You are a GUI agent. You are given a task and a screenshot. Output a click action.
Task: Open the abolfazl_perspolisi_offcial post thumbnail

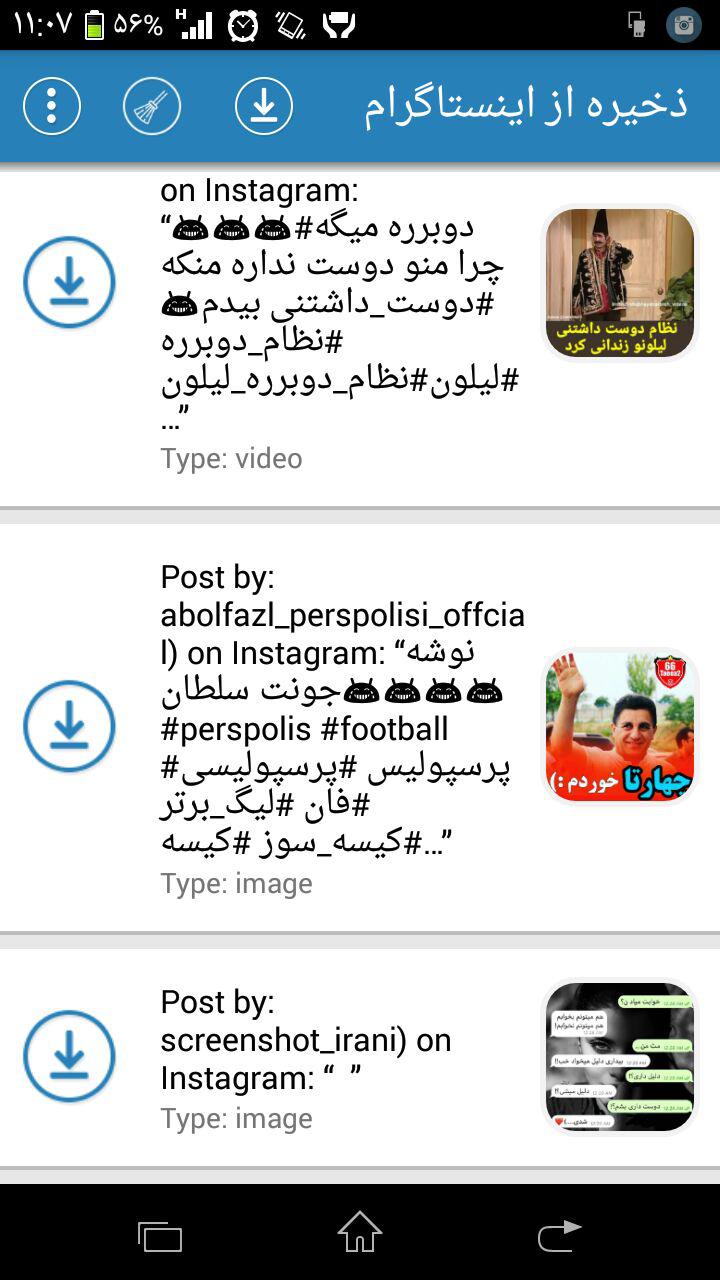click(x=619, y=726)
